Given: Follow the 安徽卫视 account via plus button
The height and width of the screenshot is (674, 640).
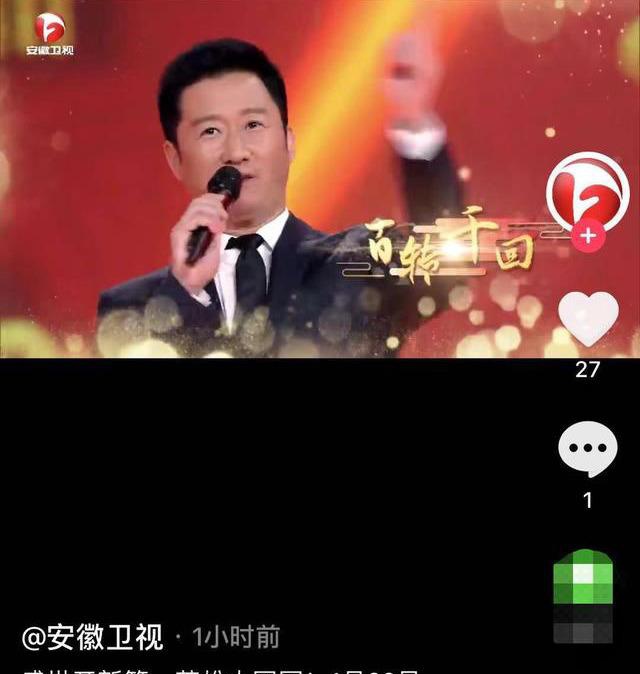Looking at the screenshot, I should click(588, 236).
